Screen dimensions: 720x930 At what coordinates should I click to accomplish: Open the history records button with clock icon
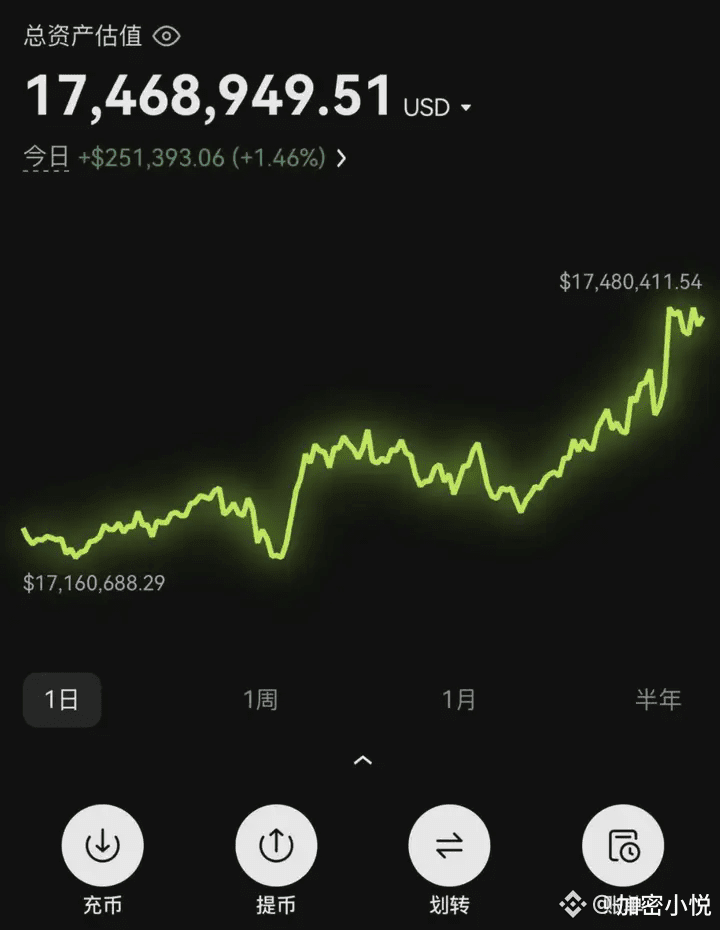(x=623, y=846)
